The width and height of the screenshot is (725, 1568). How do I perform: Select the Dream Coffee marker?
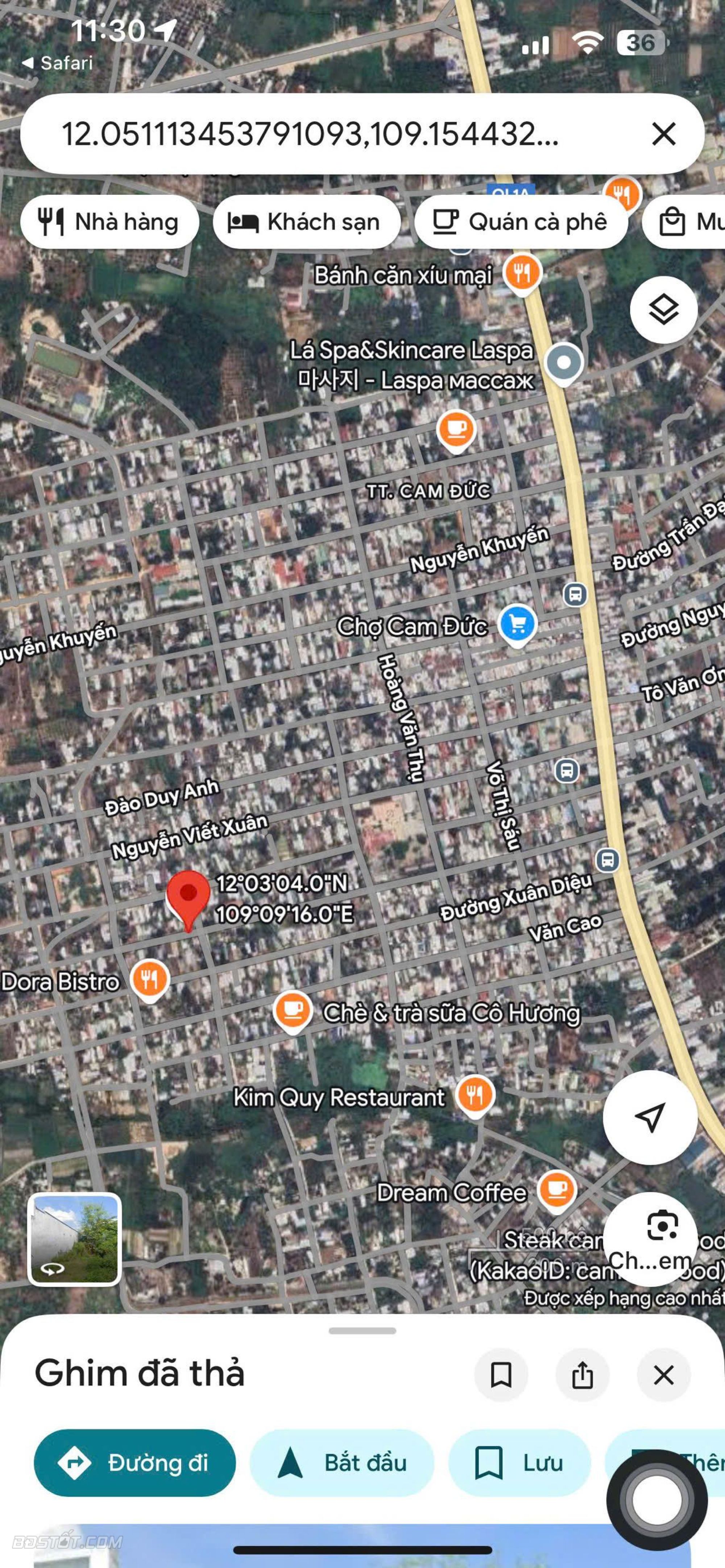[556, 1188]
